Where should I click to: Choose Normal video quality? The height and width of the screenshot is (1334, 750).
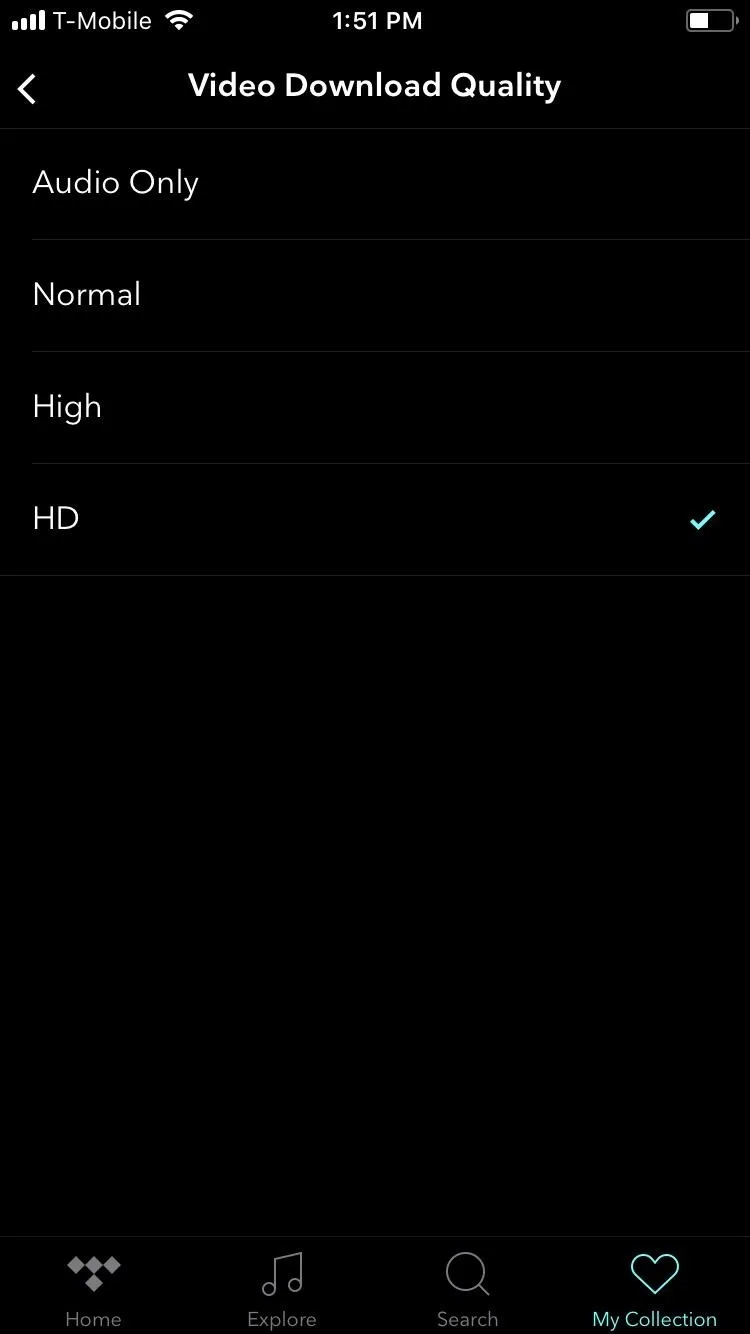(x=375, y=296)
